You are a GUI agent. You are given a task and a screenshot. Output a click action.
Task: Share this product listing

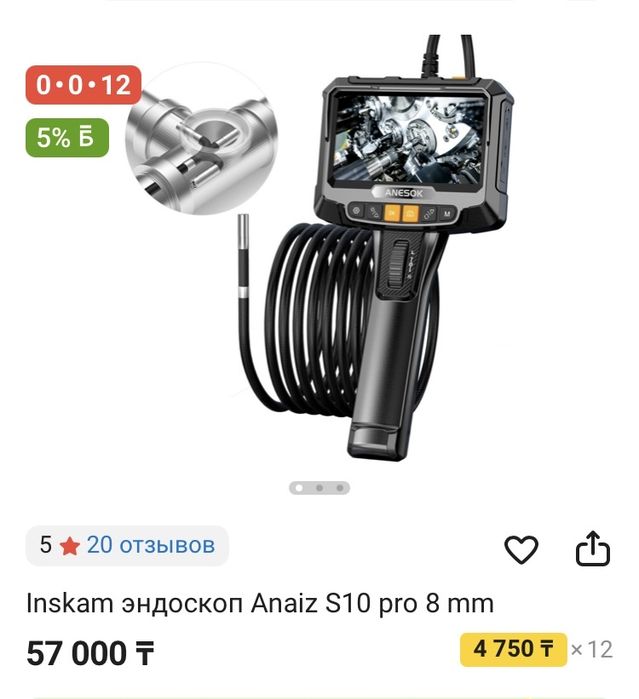(592, 548)
